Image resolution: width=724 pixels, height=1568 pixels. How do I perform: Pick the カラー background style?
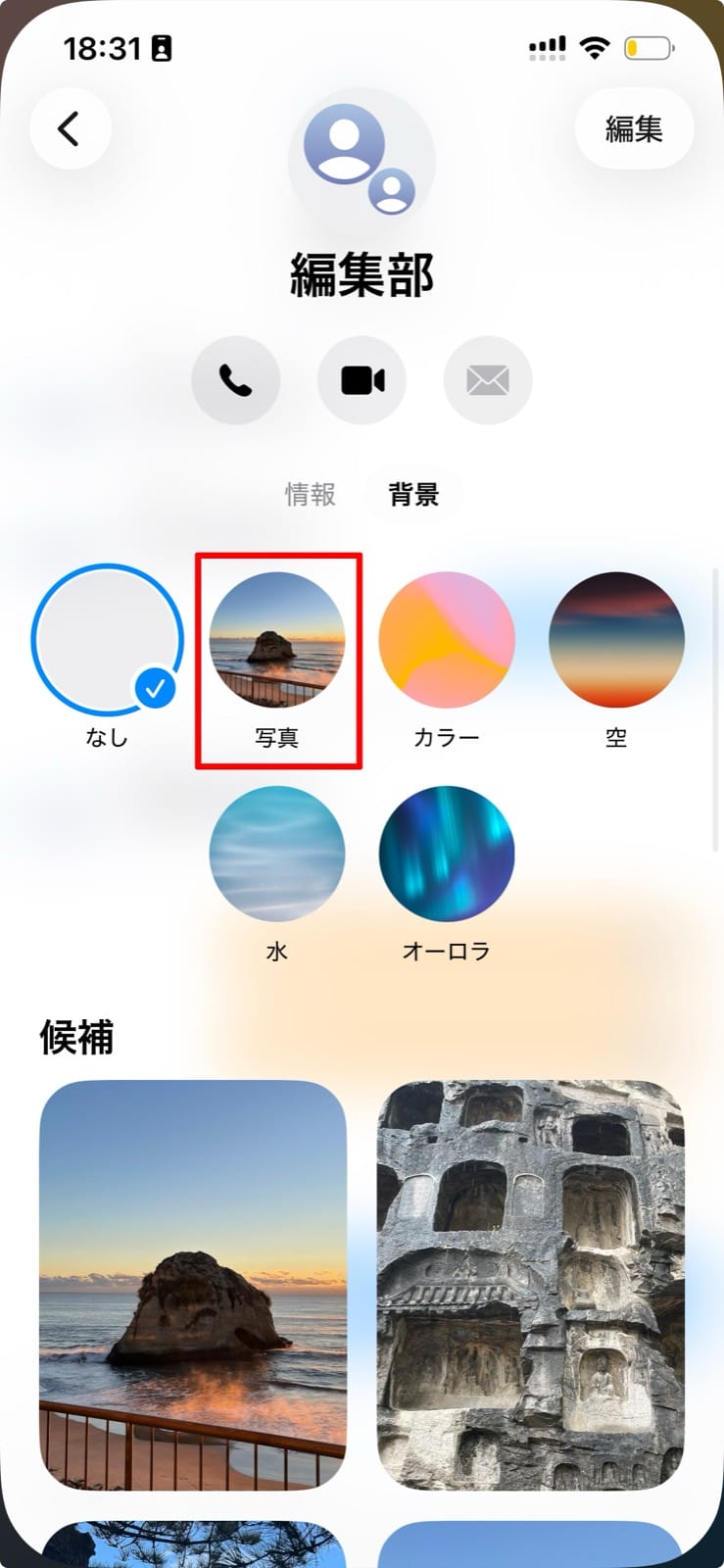pyautogui.click(x=447, y=640)
